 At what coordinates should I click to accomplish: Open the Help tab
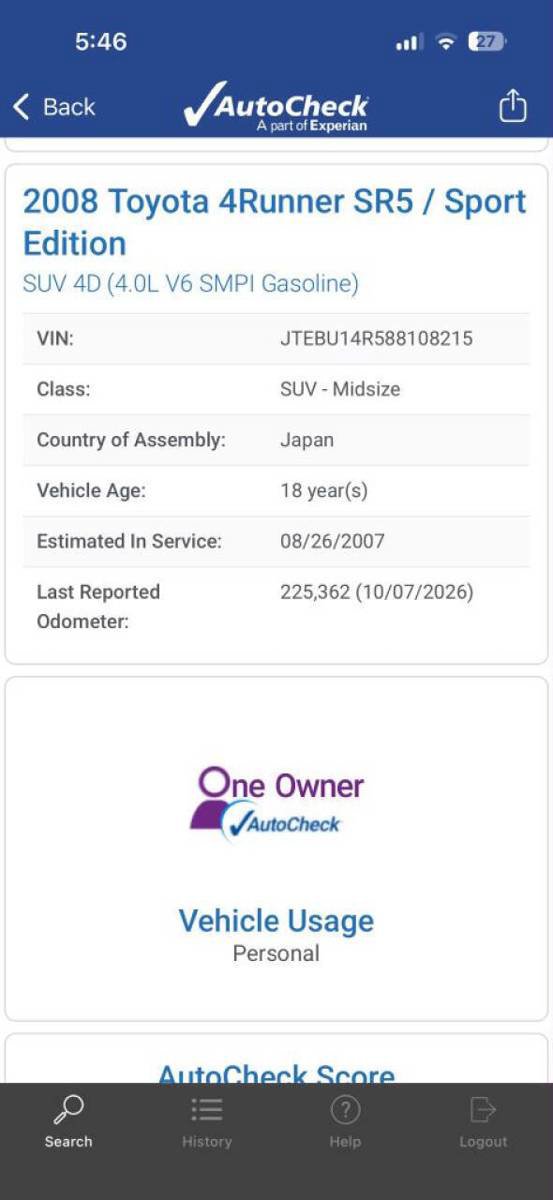pyautogui.click(x=345, y=1122)
